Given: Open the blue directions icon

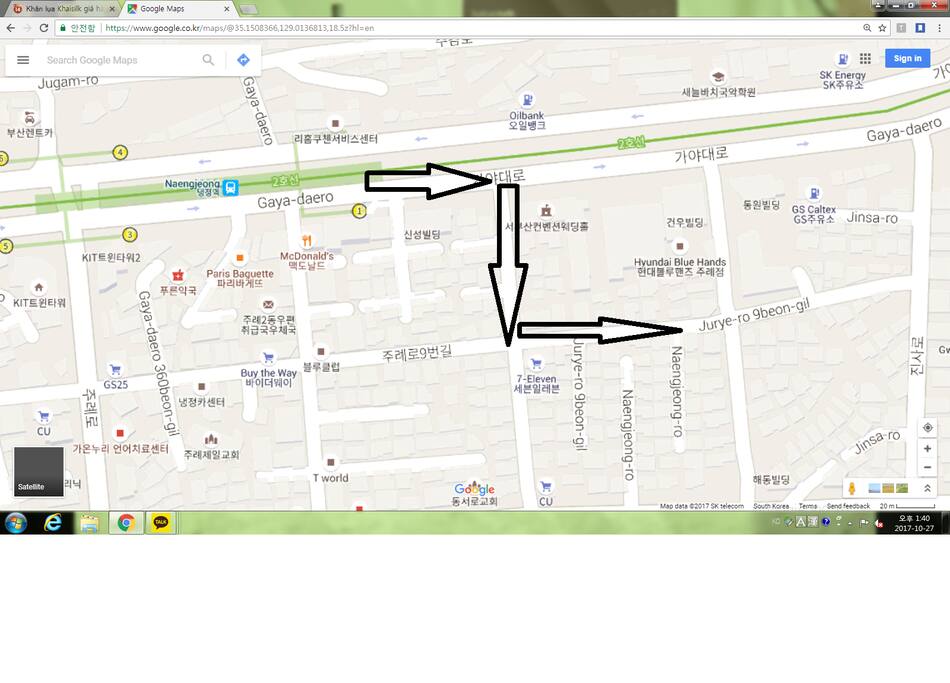Looking at the screenshot, I should tap(243, 60).
